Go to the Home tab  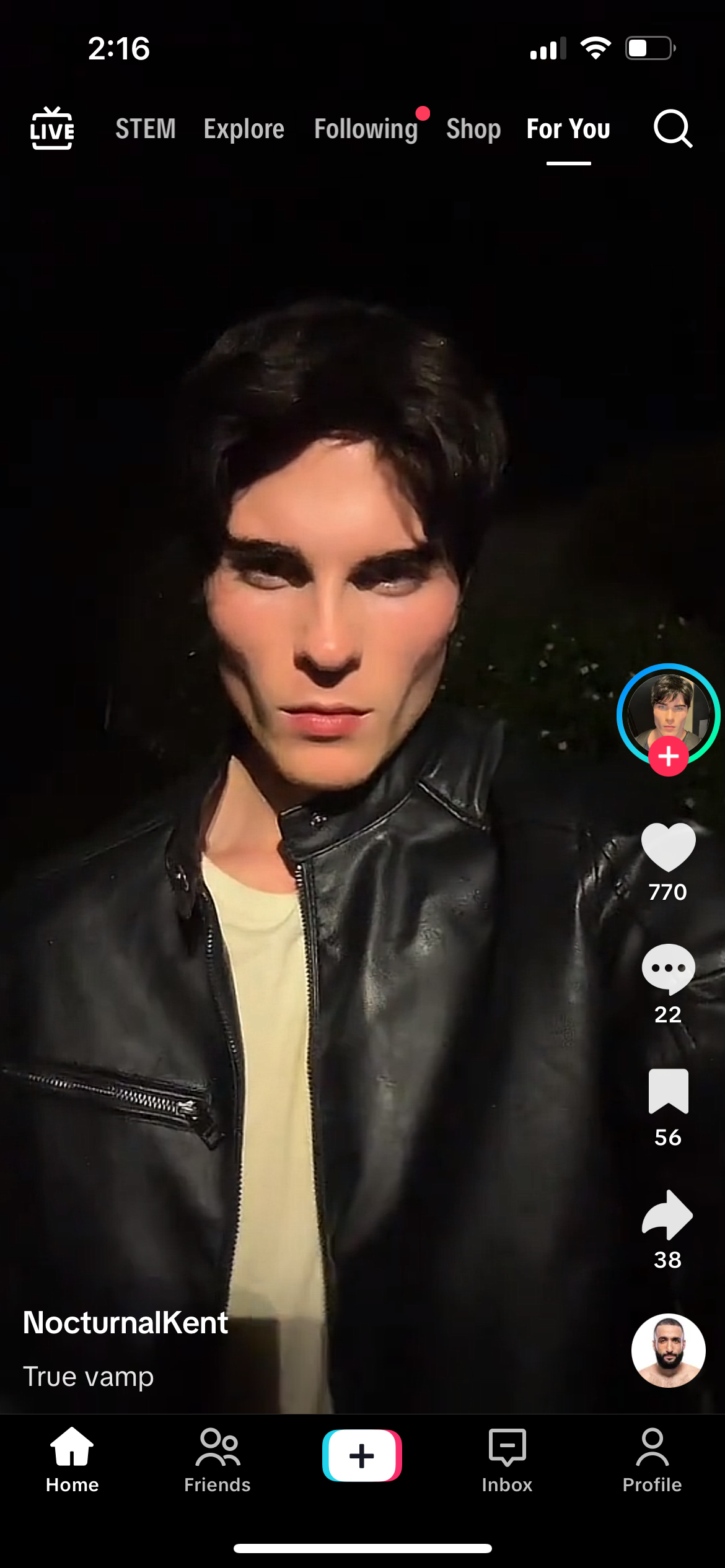(x=72, y=1460)
